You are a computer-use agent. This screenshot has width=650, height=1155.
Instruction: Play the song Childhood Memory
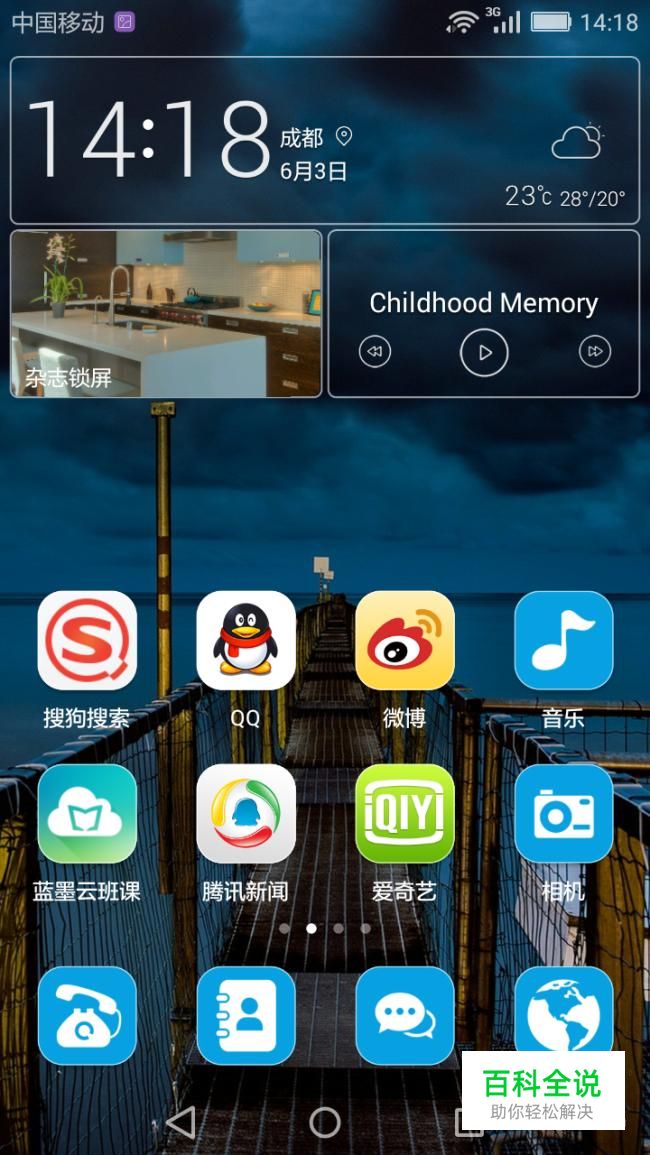tap(484, 352)
